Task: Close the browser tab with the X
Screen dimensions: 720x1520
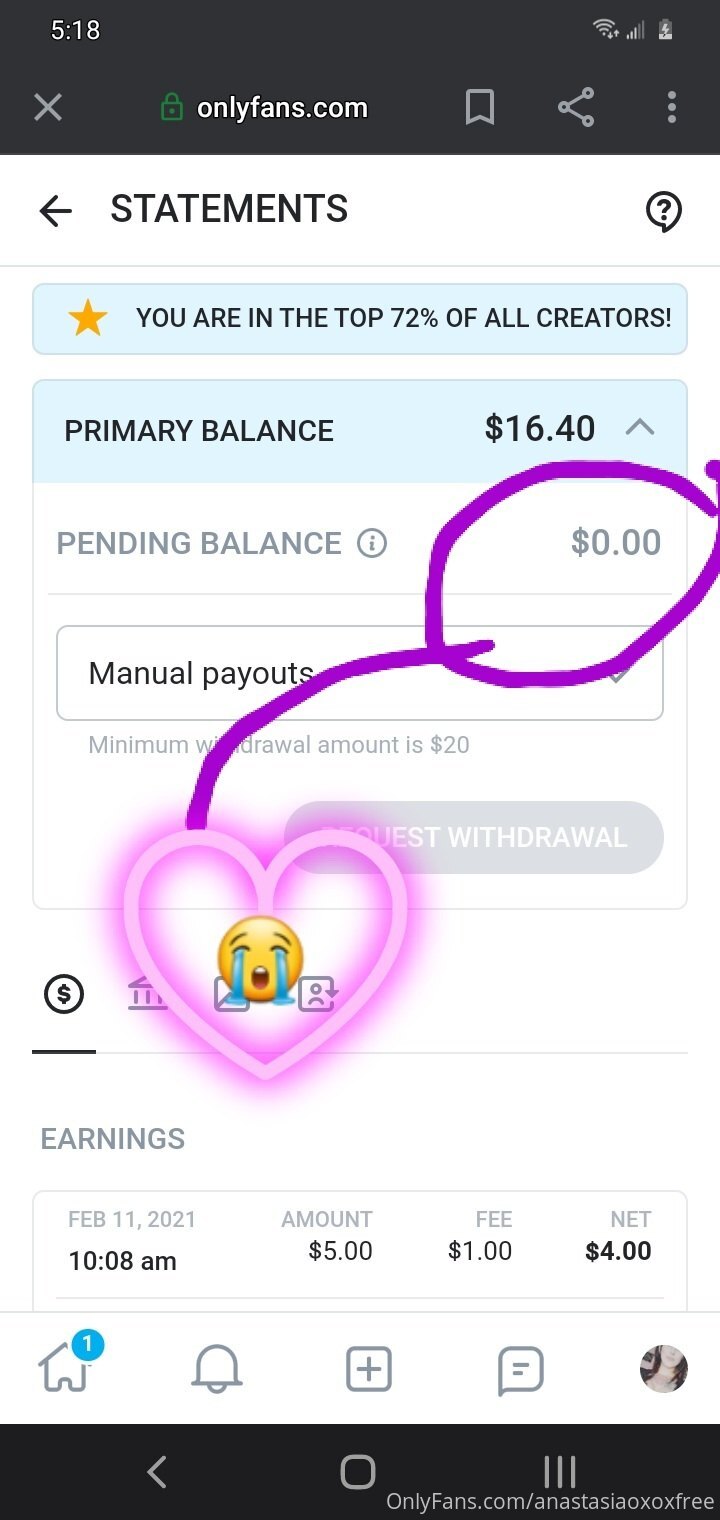Action: point(48,107)
